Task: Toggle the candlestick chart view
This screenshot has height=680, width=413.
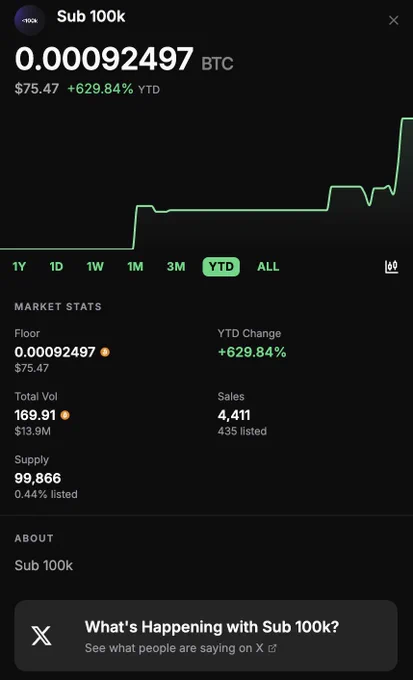Action: coord(391,267)
